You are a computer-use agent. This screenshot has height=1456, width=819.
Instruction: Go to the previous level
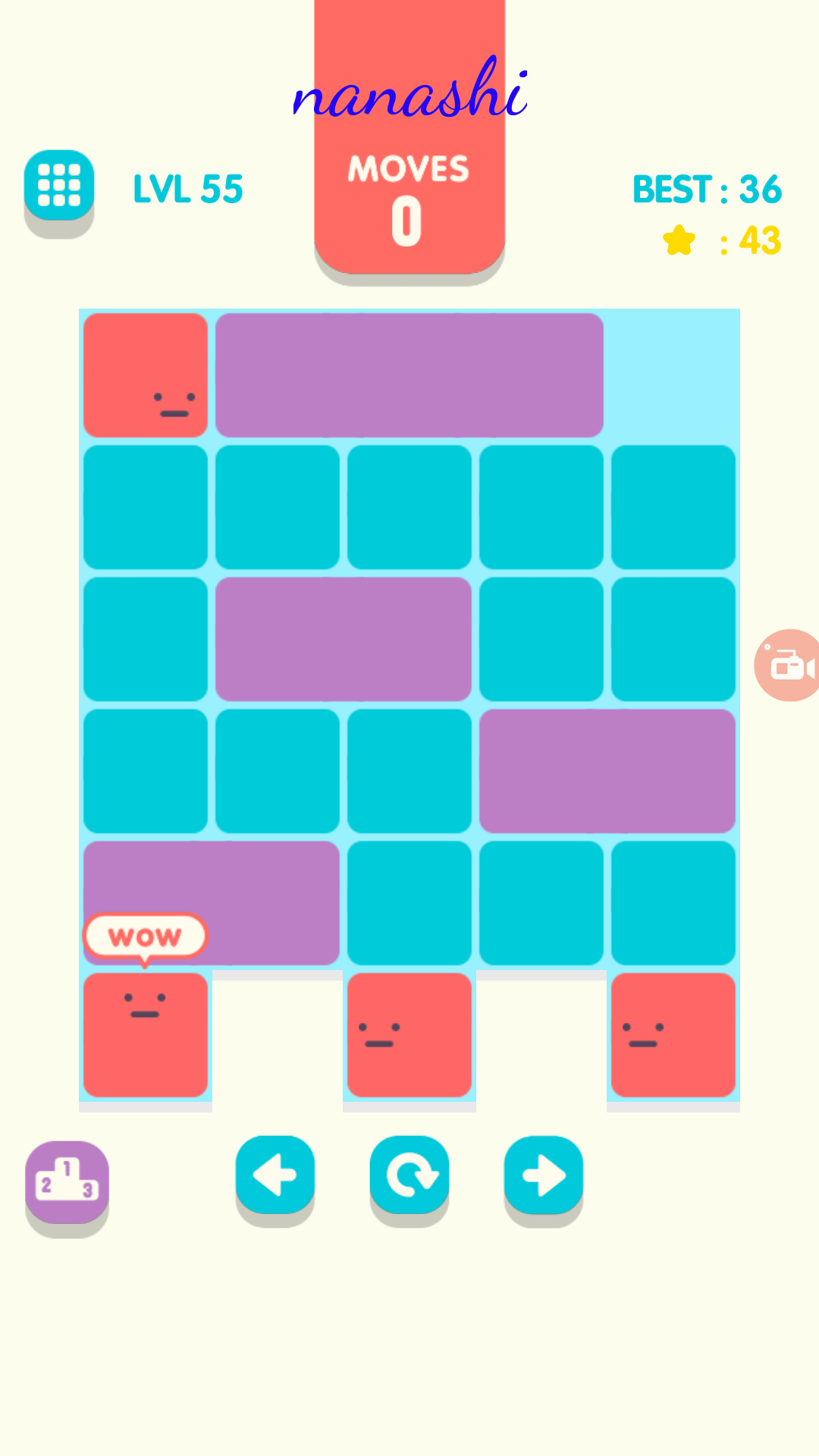click(x=275, y=1175)
